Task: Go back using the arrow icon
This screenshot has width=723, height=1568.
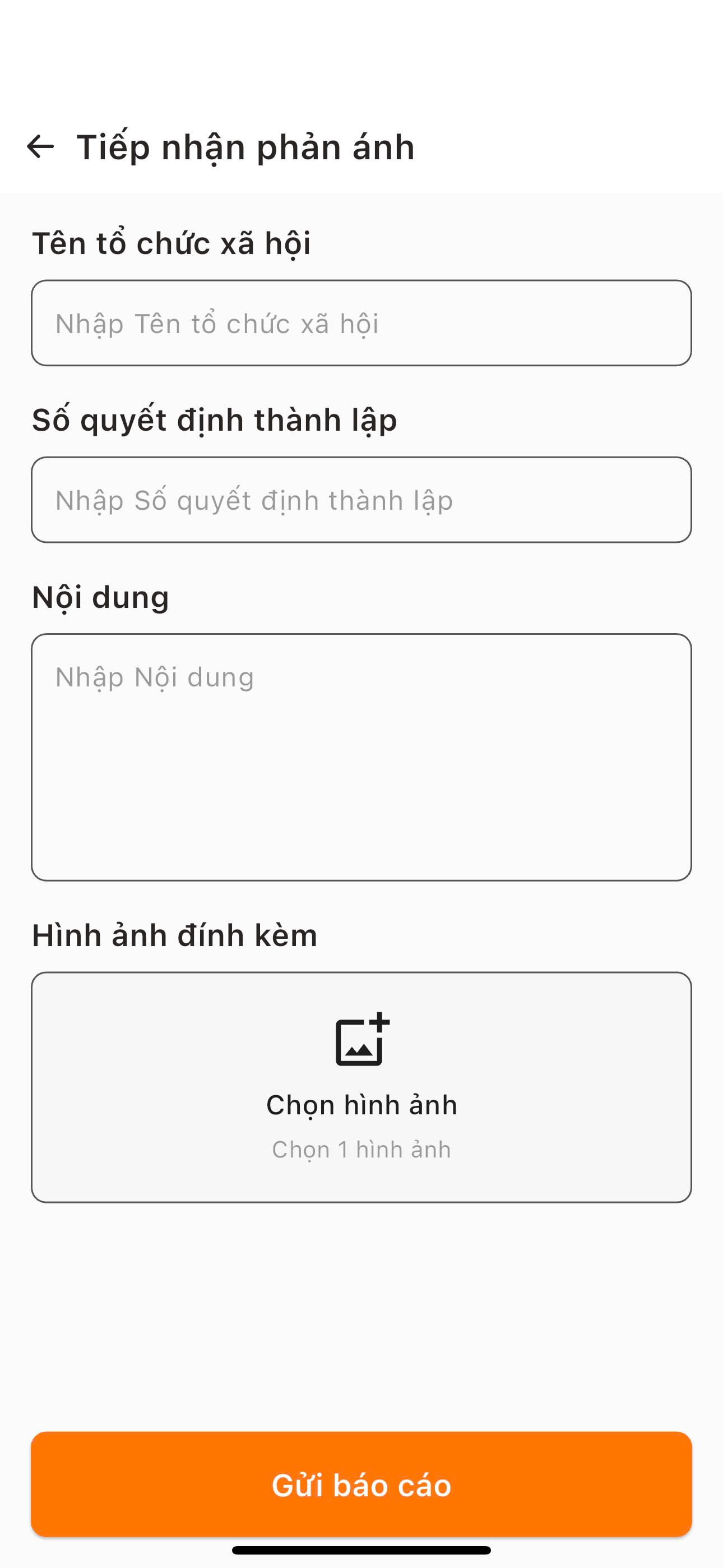Action: coord(41,147)
